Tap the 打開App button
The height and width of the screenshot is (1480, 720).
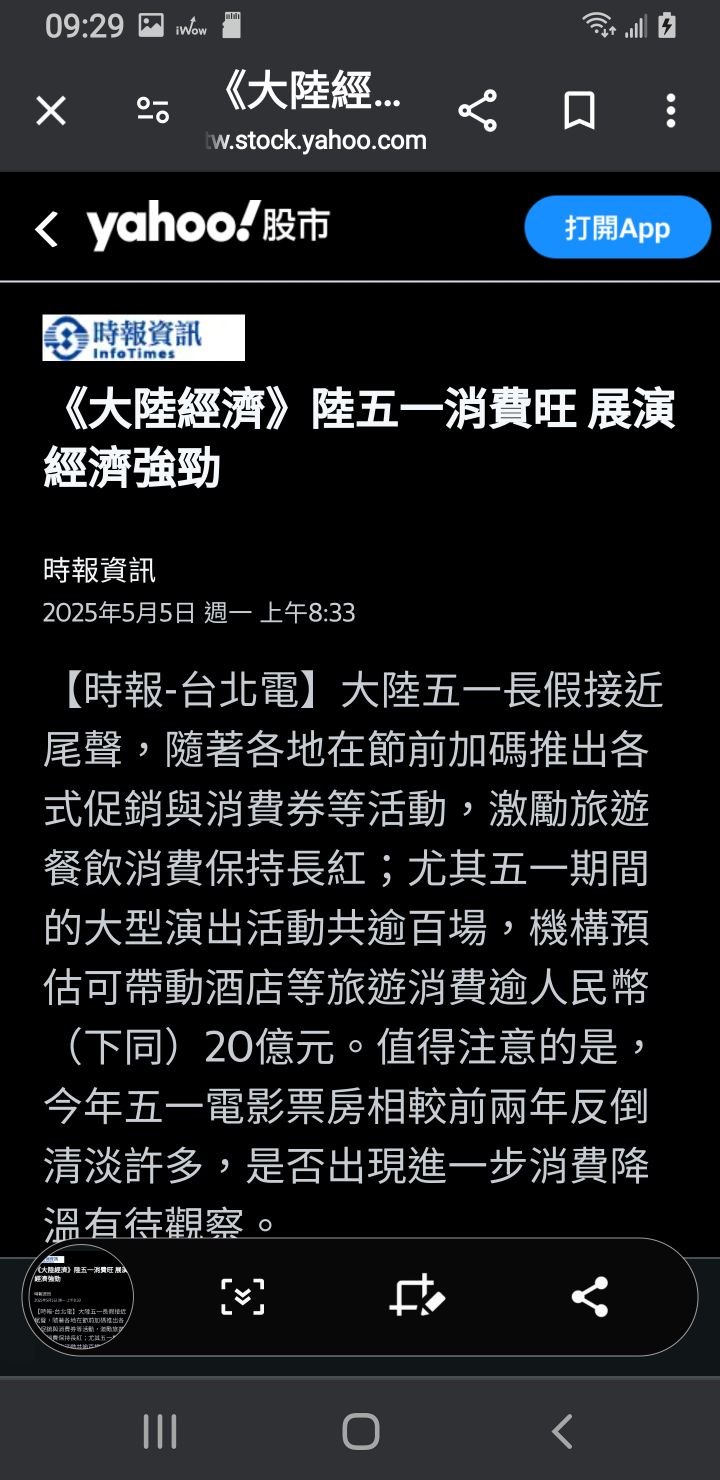[x=617, y=228]
